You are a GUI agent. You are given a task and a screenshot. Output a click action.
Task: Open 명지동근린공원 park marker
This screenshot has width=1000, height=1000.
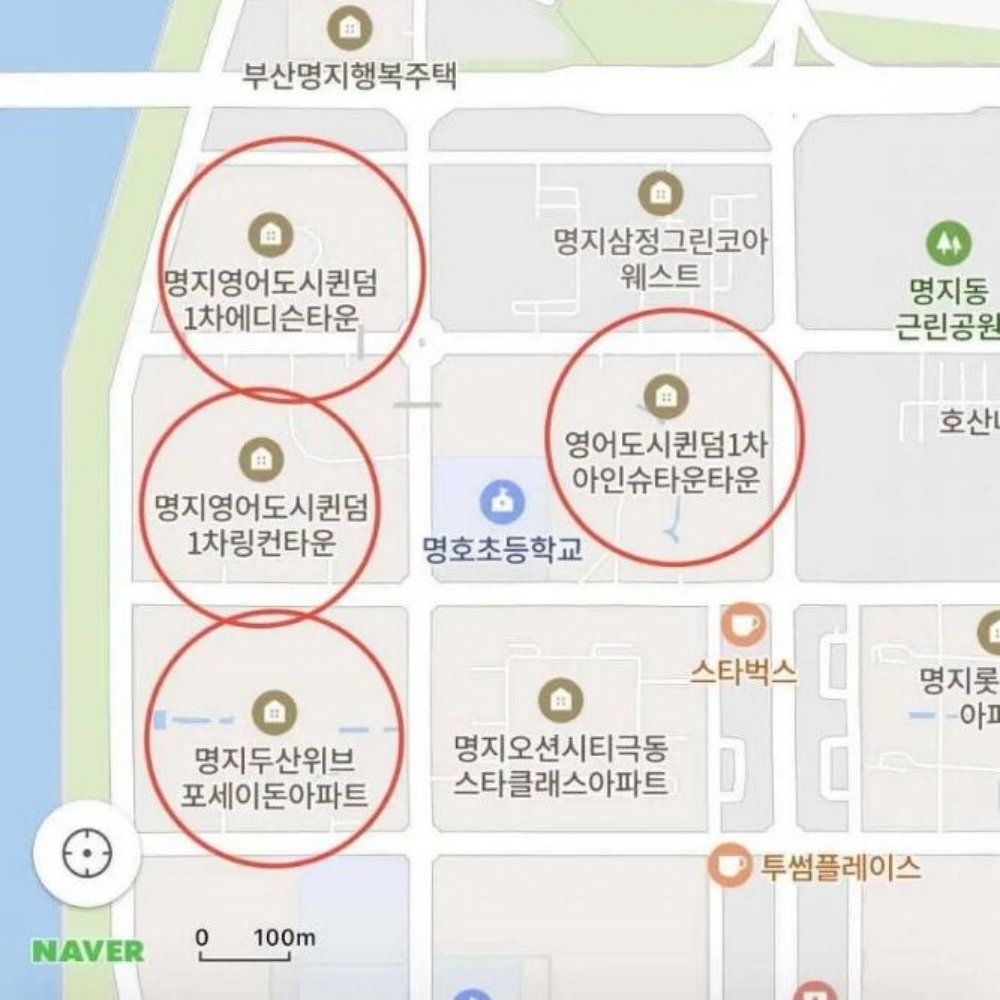click(x=948, y=243)
